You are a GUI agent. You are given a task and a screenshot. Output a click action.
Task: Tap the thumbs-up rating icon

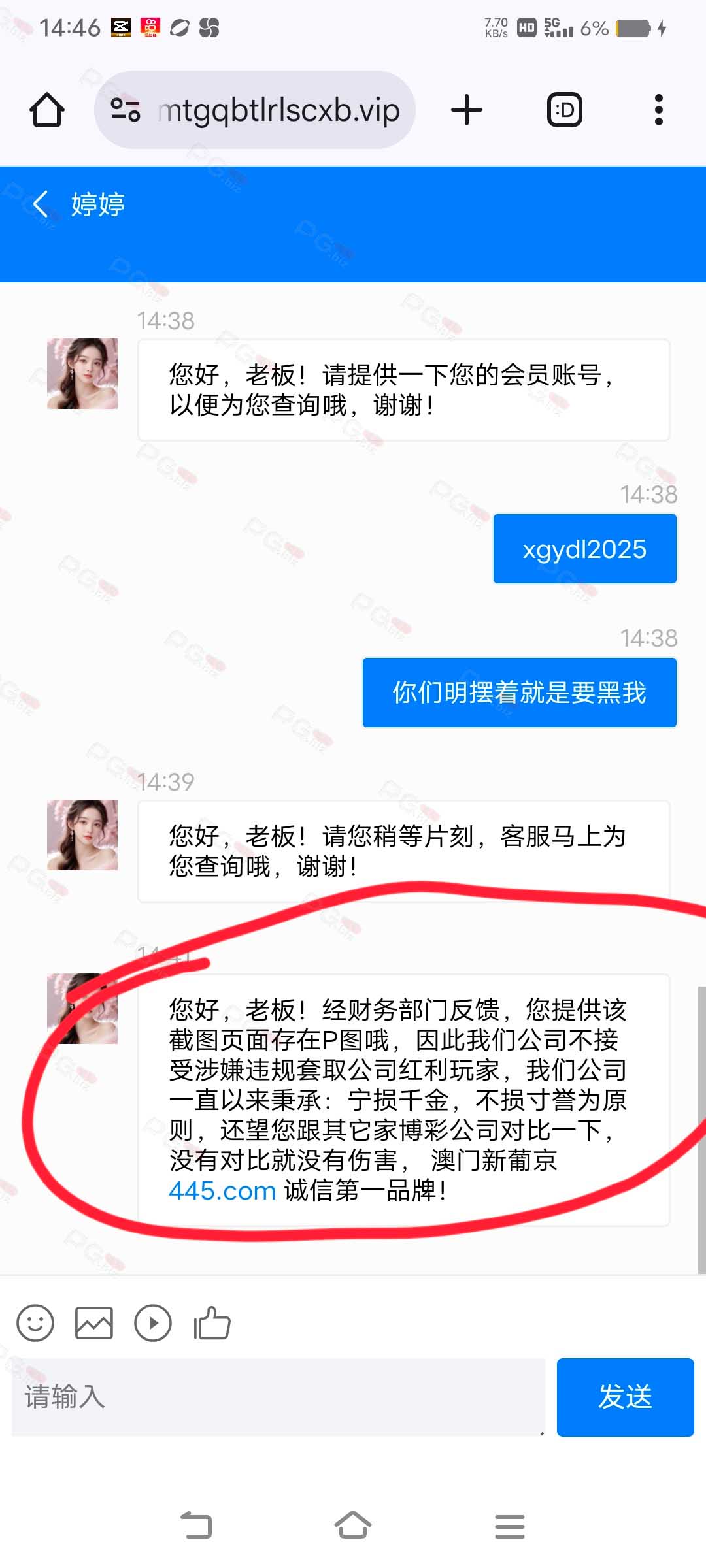point(212,1323)
